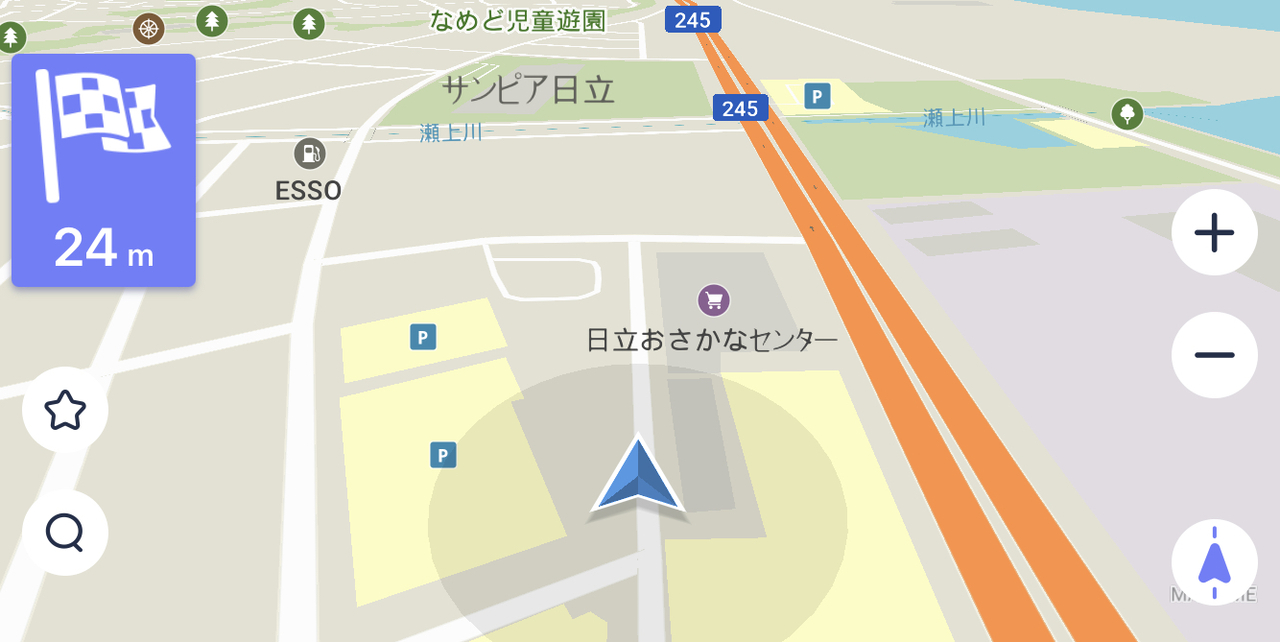The height and width of the screenshot is (642, 1280).
Task: Open the search magnifier button
Action: (65, 533)
